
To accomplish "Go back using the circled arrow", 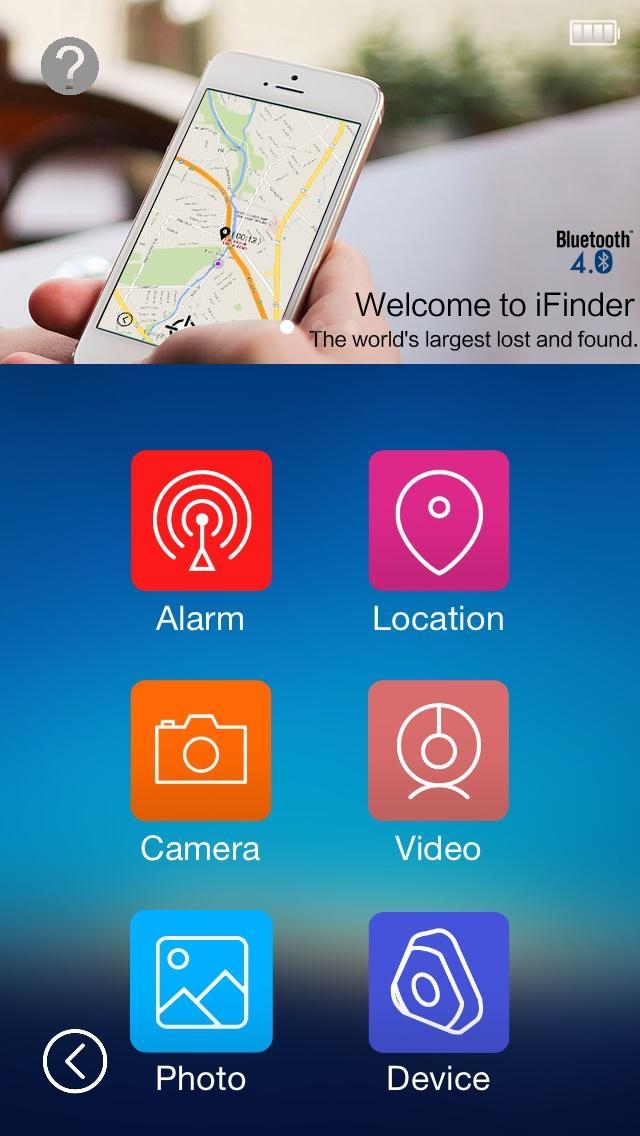I will pos(75,1060).
